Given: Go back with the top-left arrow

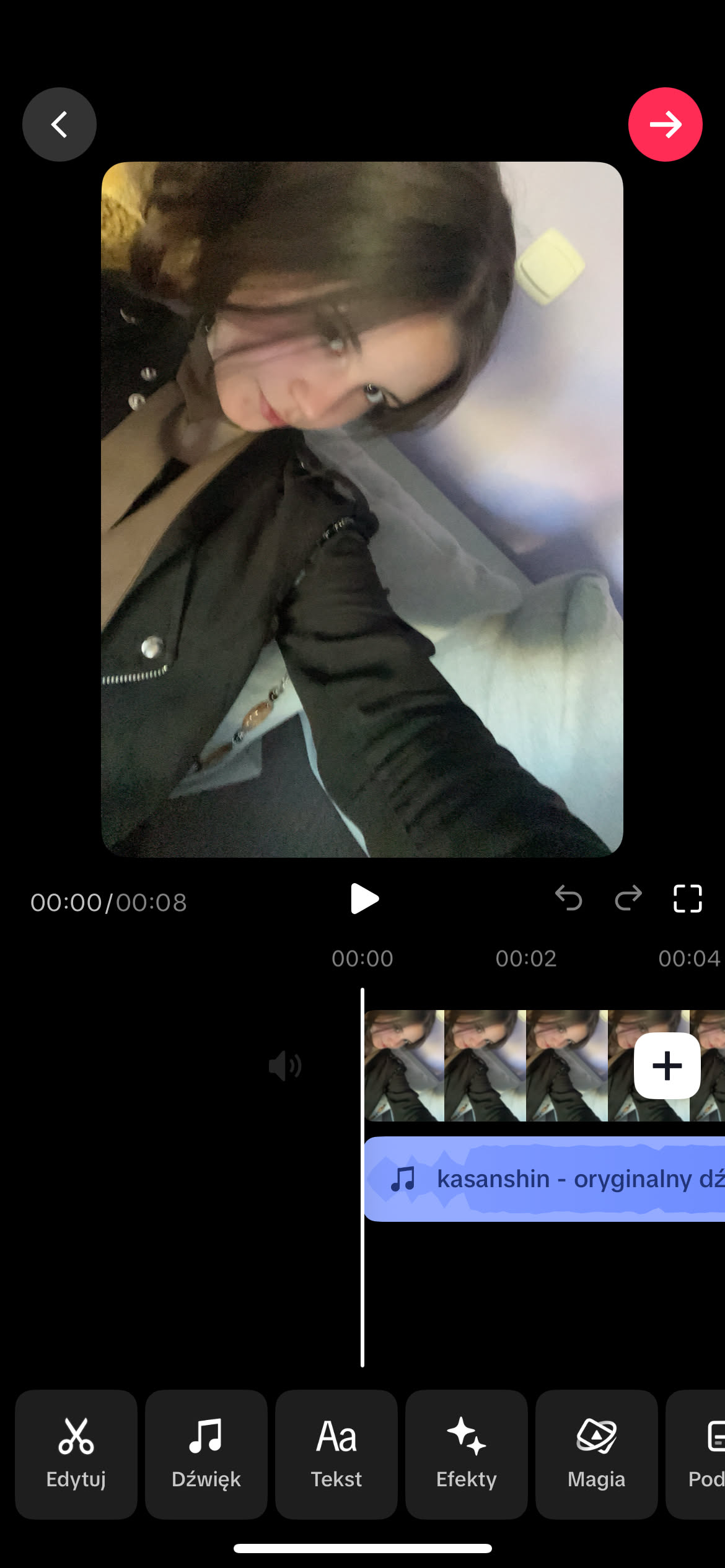Looking at the screenshot, I should click(59, 124).
